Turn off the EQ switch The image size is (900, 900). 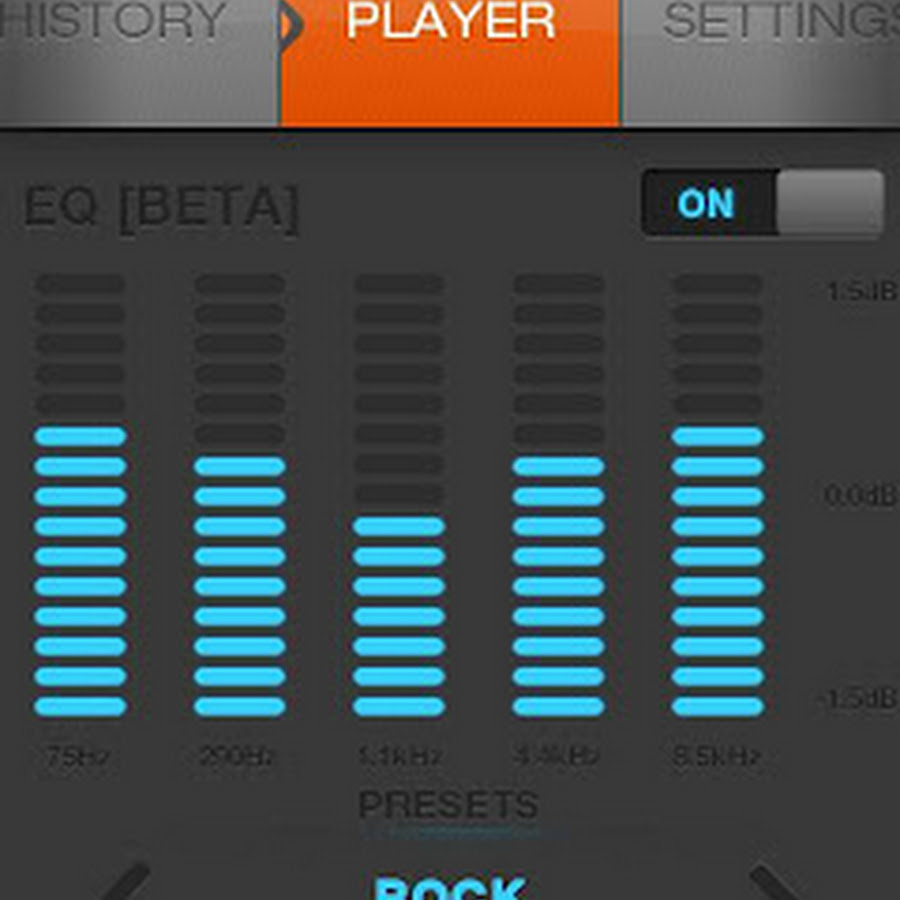point(762,203)
